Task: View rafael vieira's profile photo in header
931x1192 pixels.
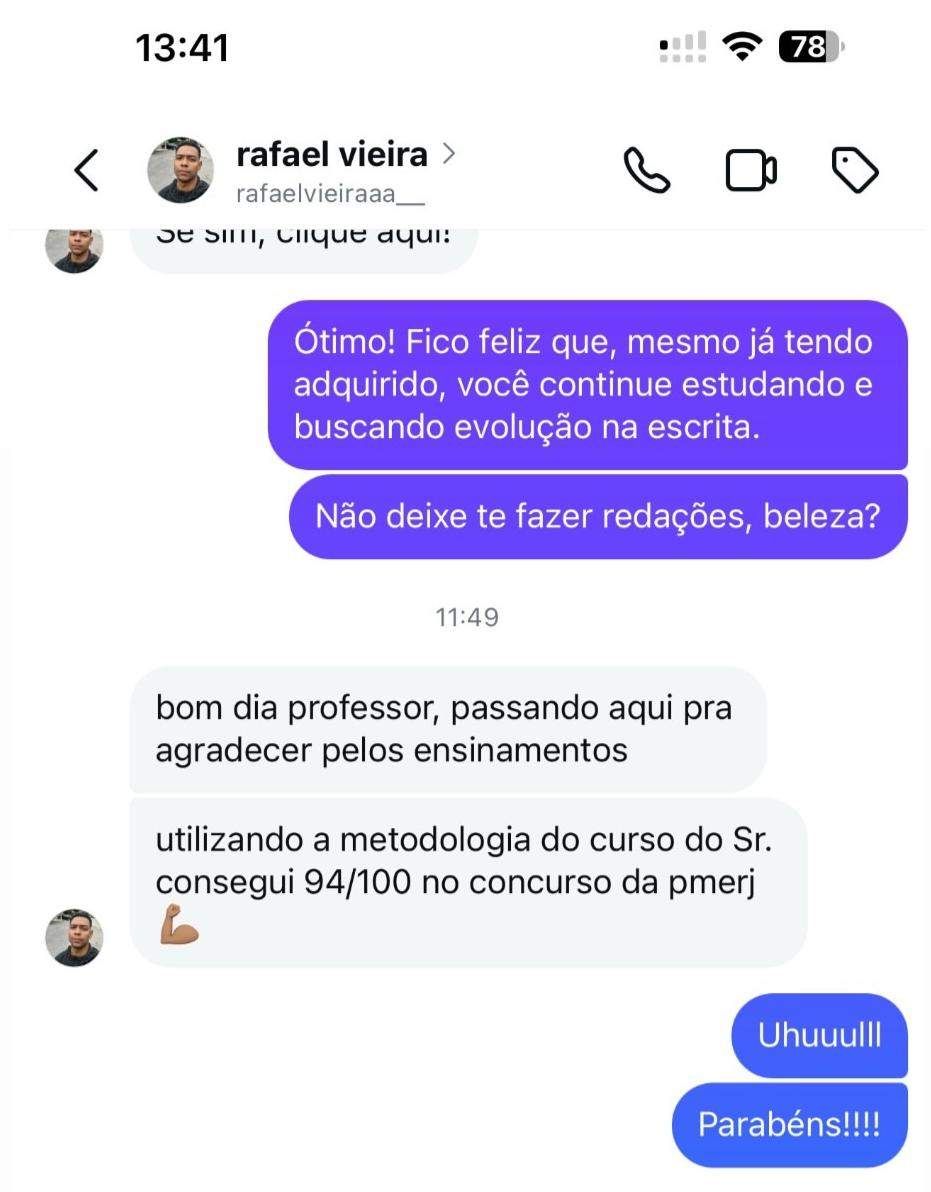Action: [x=181, y=170]
